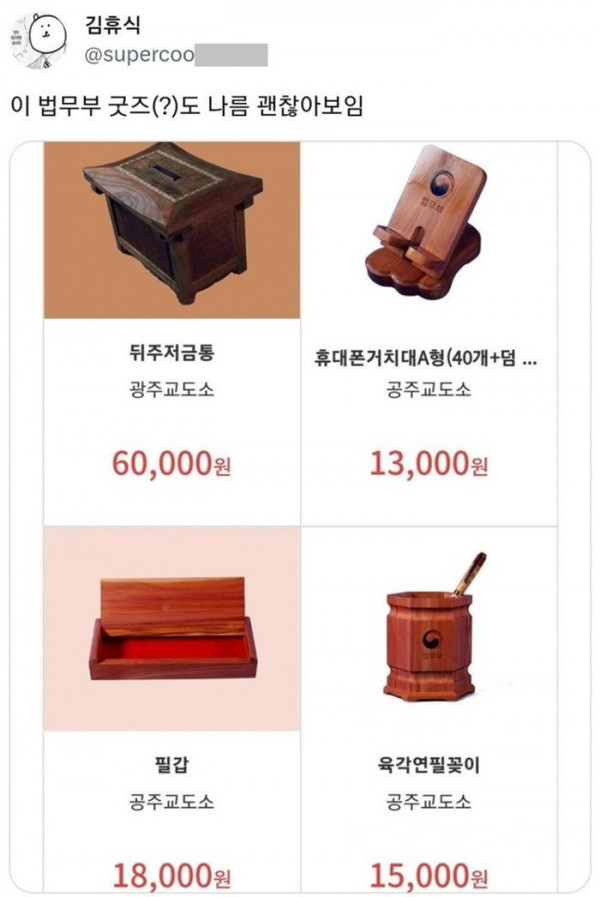Open the @supercoo profile handle
Image resolution: width=600 pixels, height=897 pixels.
(135, 54)
